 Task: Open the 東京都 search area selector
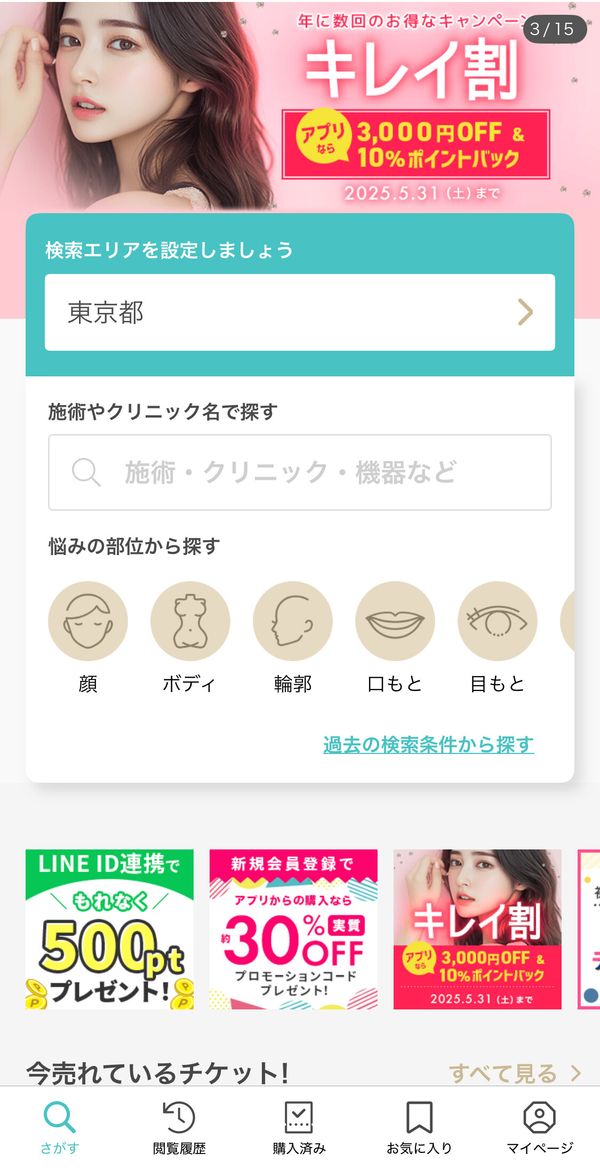(x=300, y=312)
